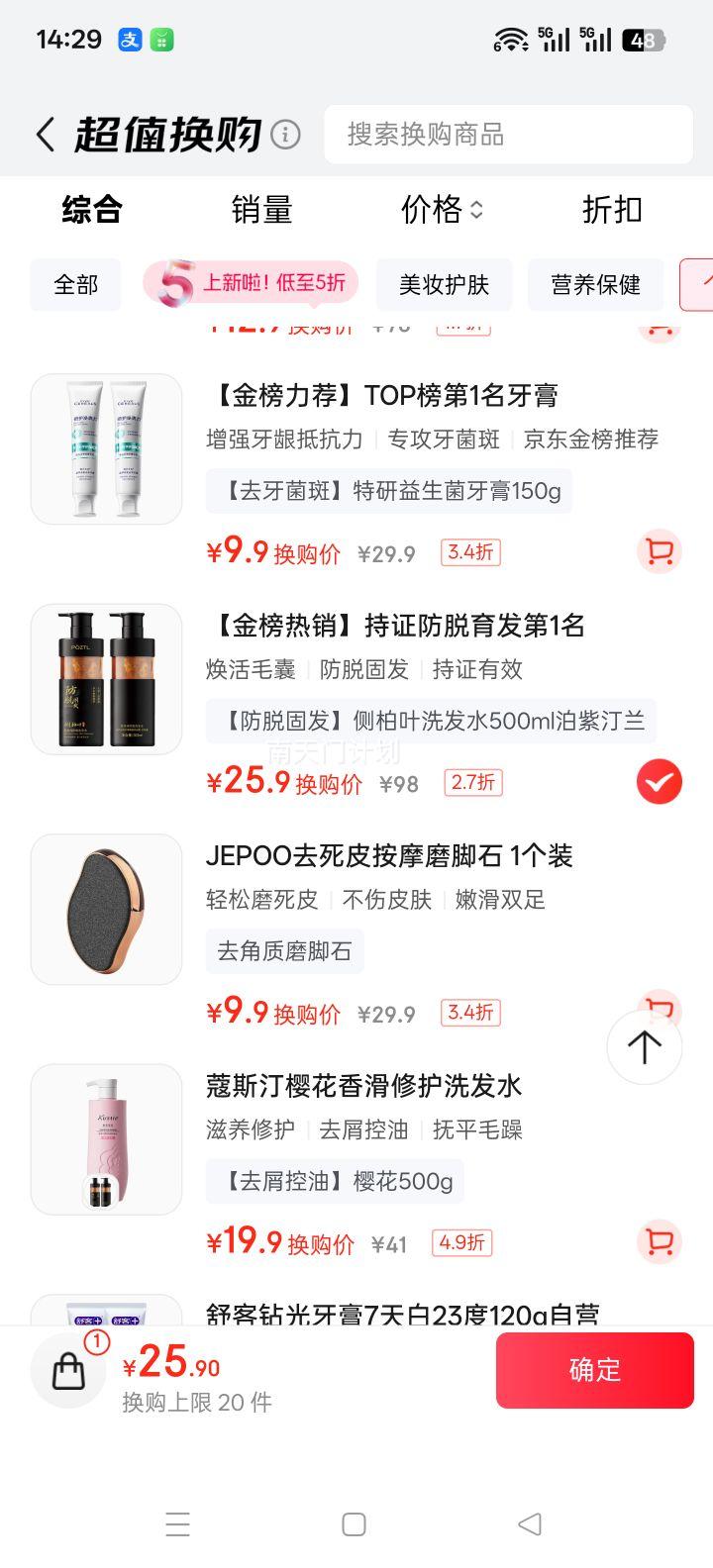The image size is (713, 1568).
Task: Filter by 美妆护肤 category
Action: (444, 285)
